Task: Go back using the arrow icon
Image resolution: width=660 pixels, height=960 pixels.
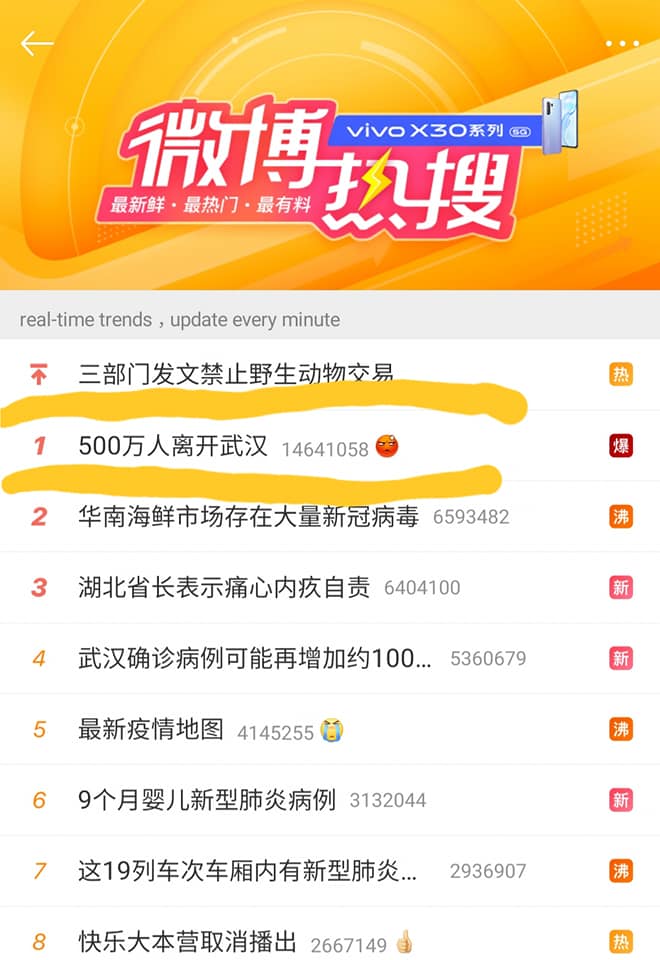Action: [x=37, y=44]
